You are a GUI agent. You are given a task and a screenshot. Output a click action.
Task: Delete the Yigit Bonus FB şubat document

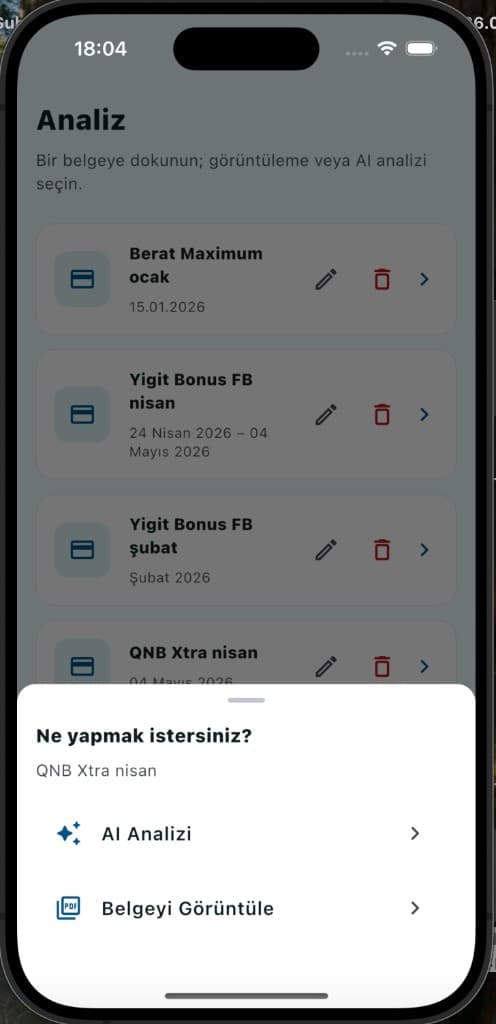[x=382, y=550]
